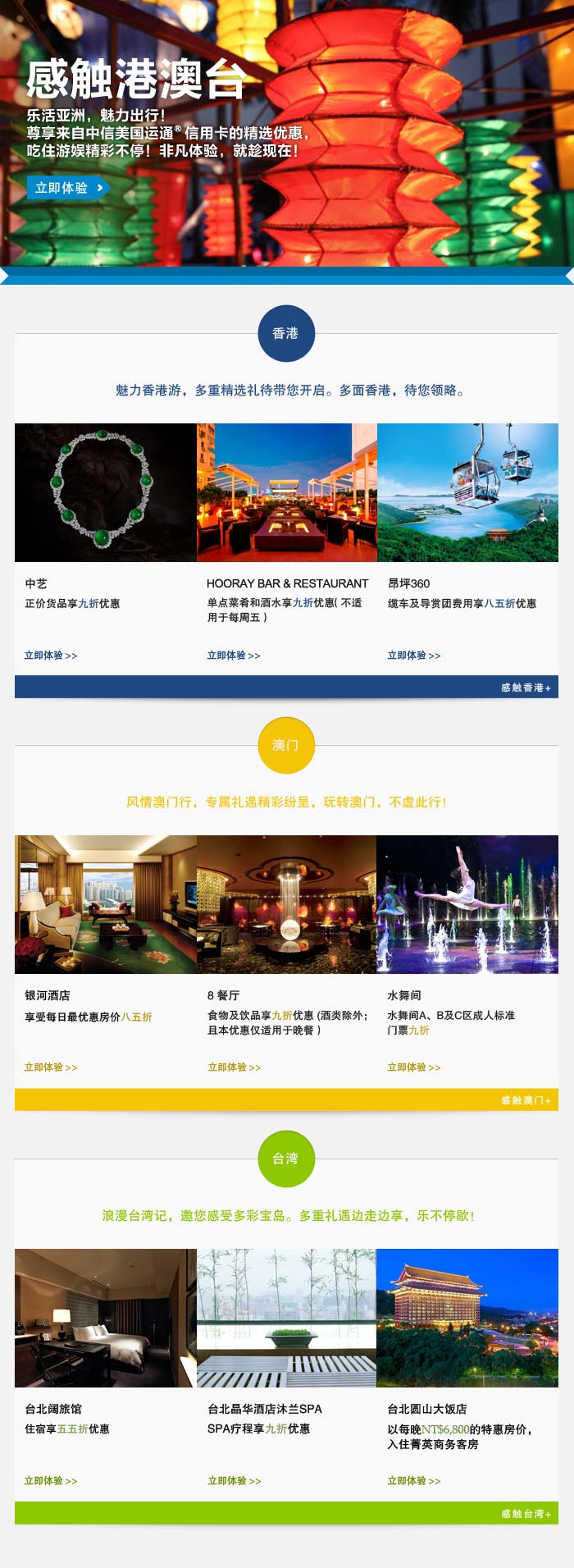The image size is (574, 1568).
Task: Open the 立即体验 link under 台北阔旅馆
Action: (51, 1481)
